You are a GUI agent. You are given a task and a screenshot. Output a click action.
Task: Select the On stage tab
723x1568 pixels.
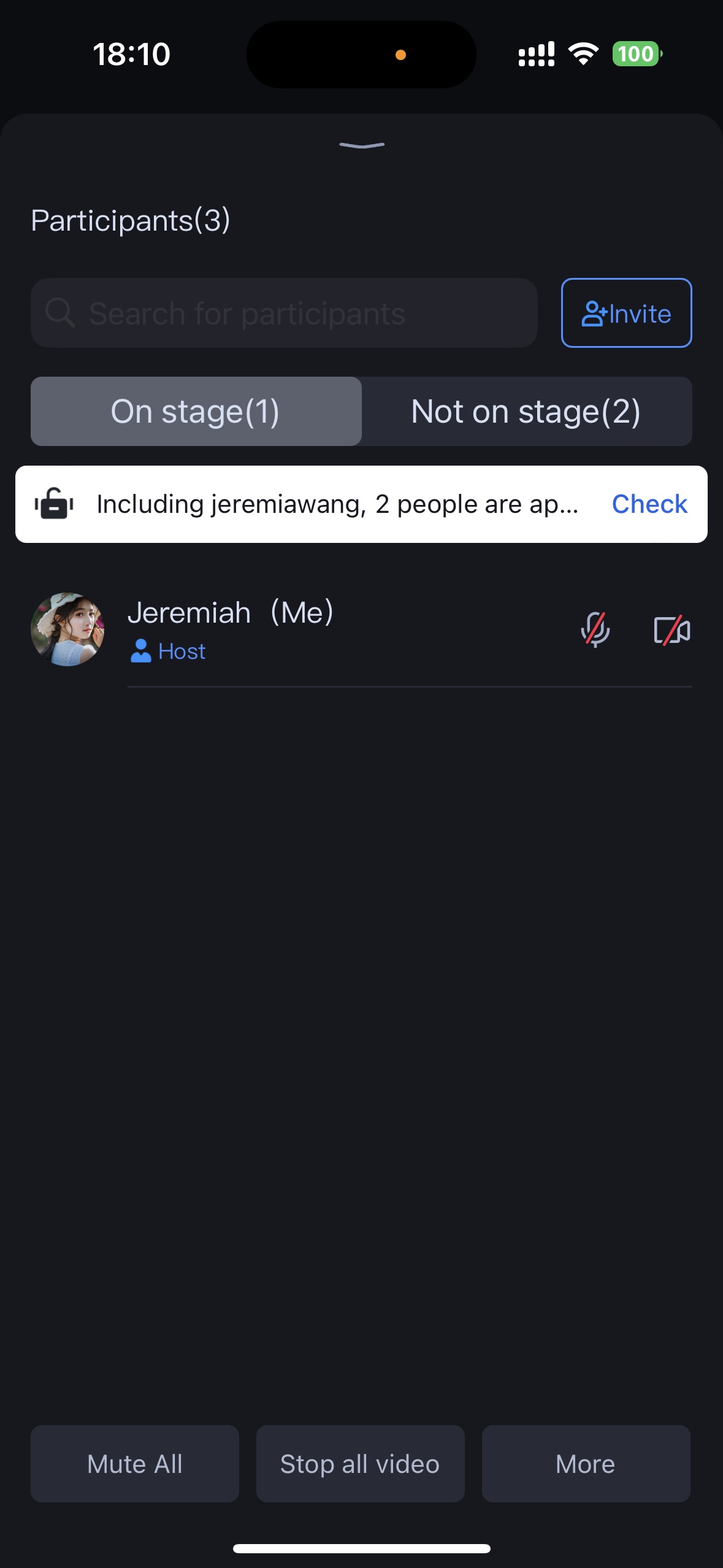pos(196,411)
